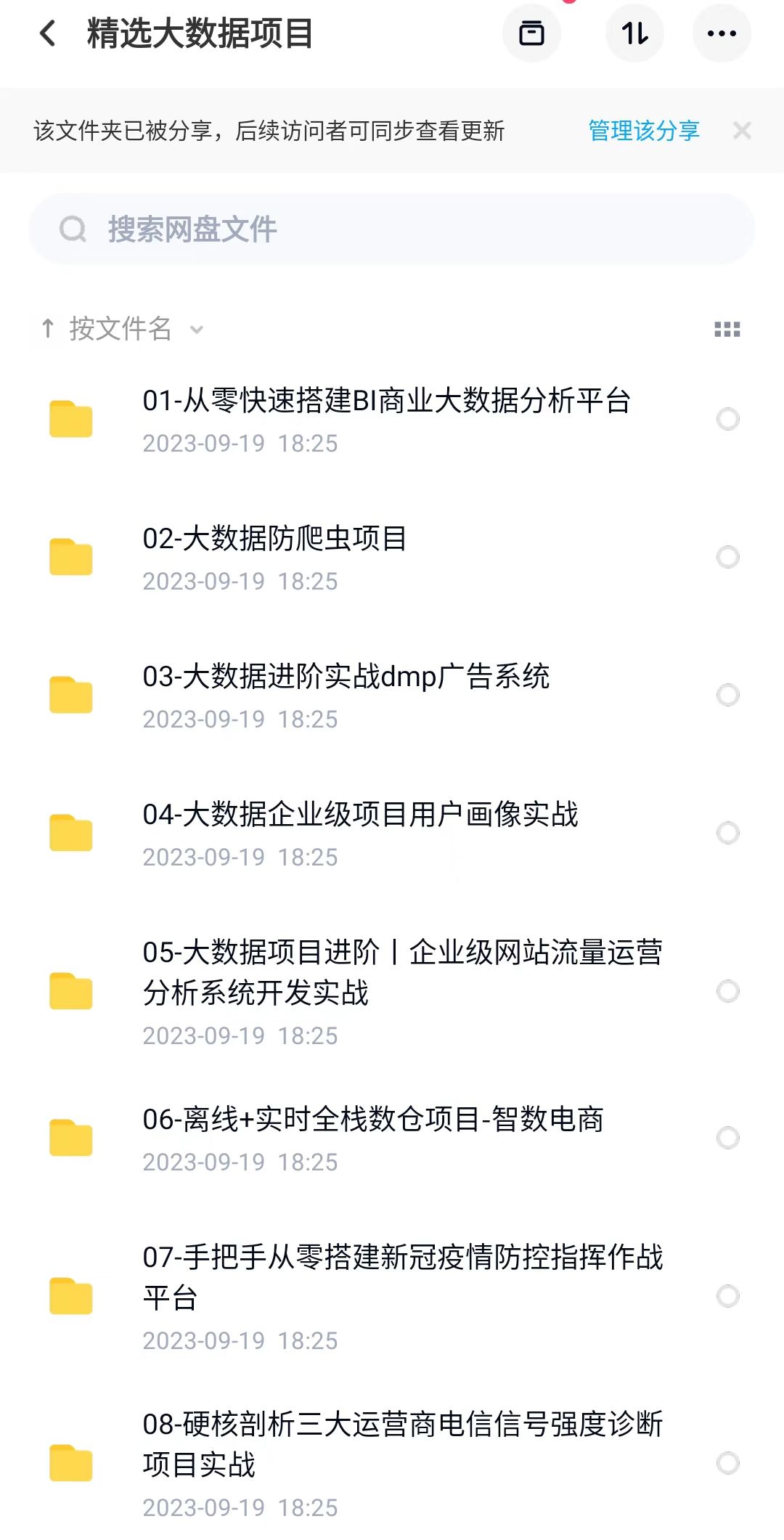
Task: Switch to grid view layout
Action: (x=727, y=329)
